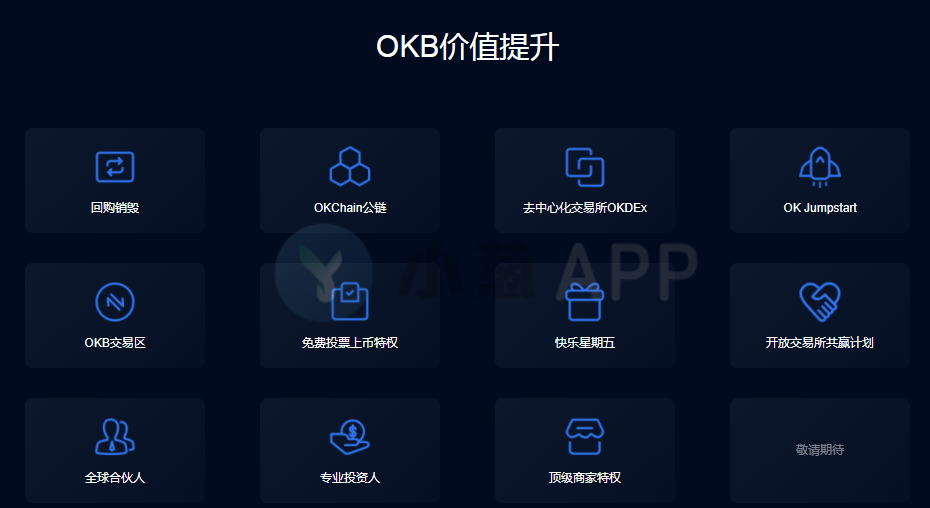Viewport: 930px width, 508px height.
Task: Open the 顶级商家特权 card
Action: coord(585,451)
